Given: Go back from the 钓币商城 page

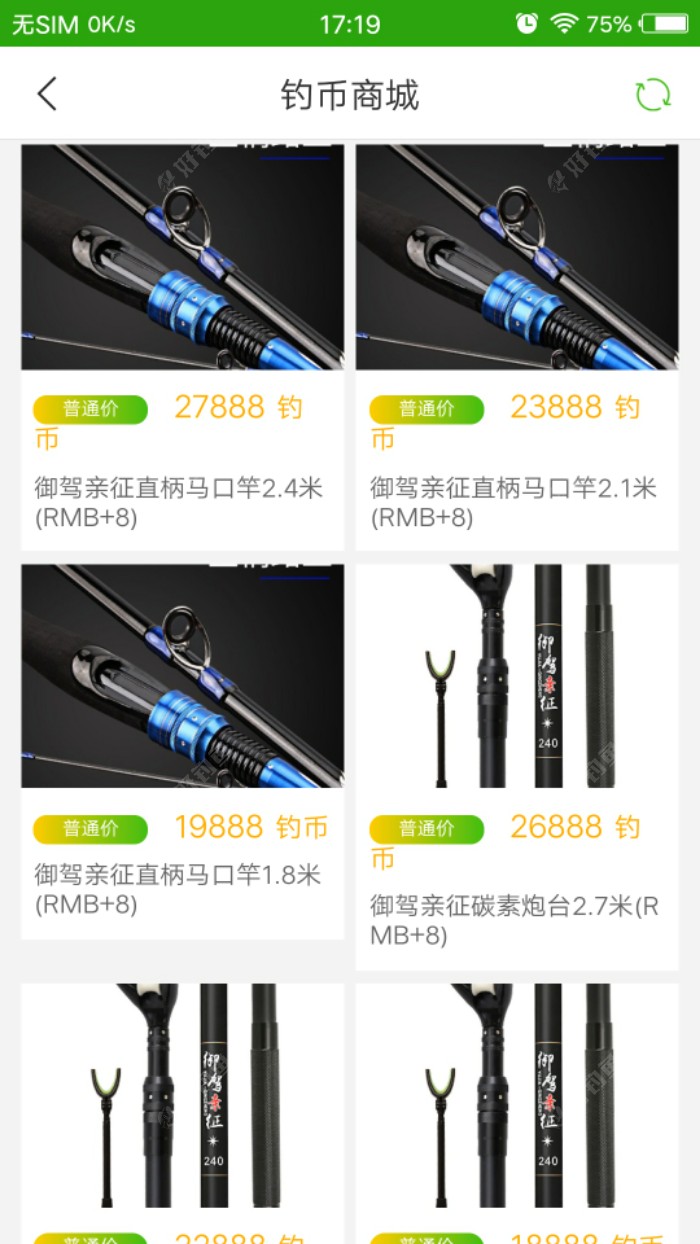Looking at the screenshot, I should click(x=47, y=95).
